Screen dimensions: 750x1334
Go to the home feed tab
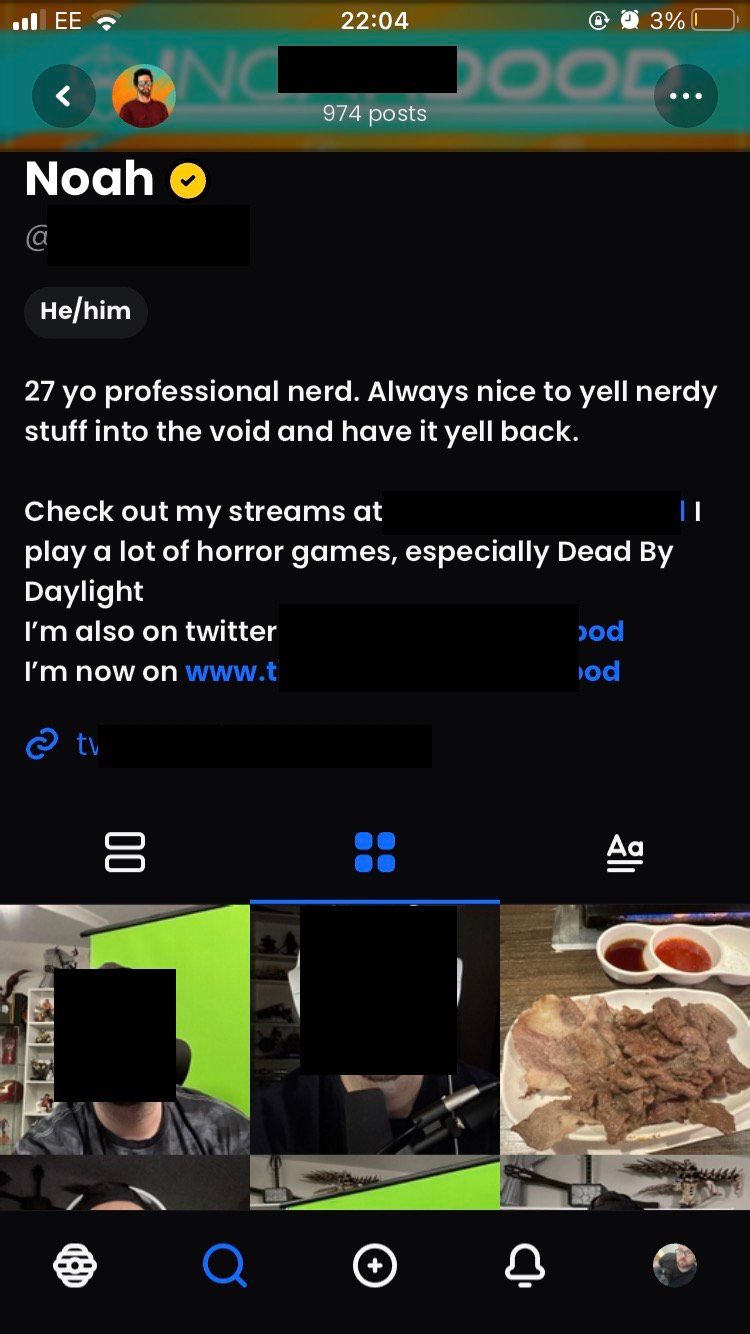[75, 1266]
